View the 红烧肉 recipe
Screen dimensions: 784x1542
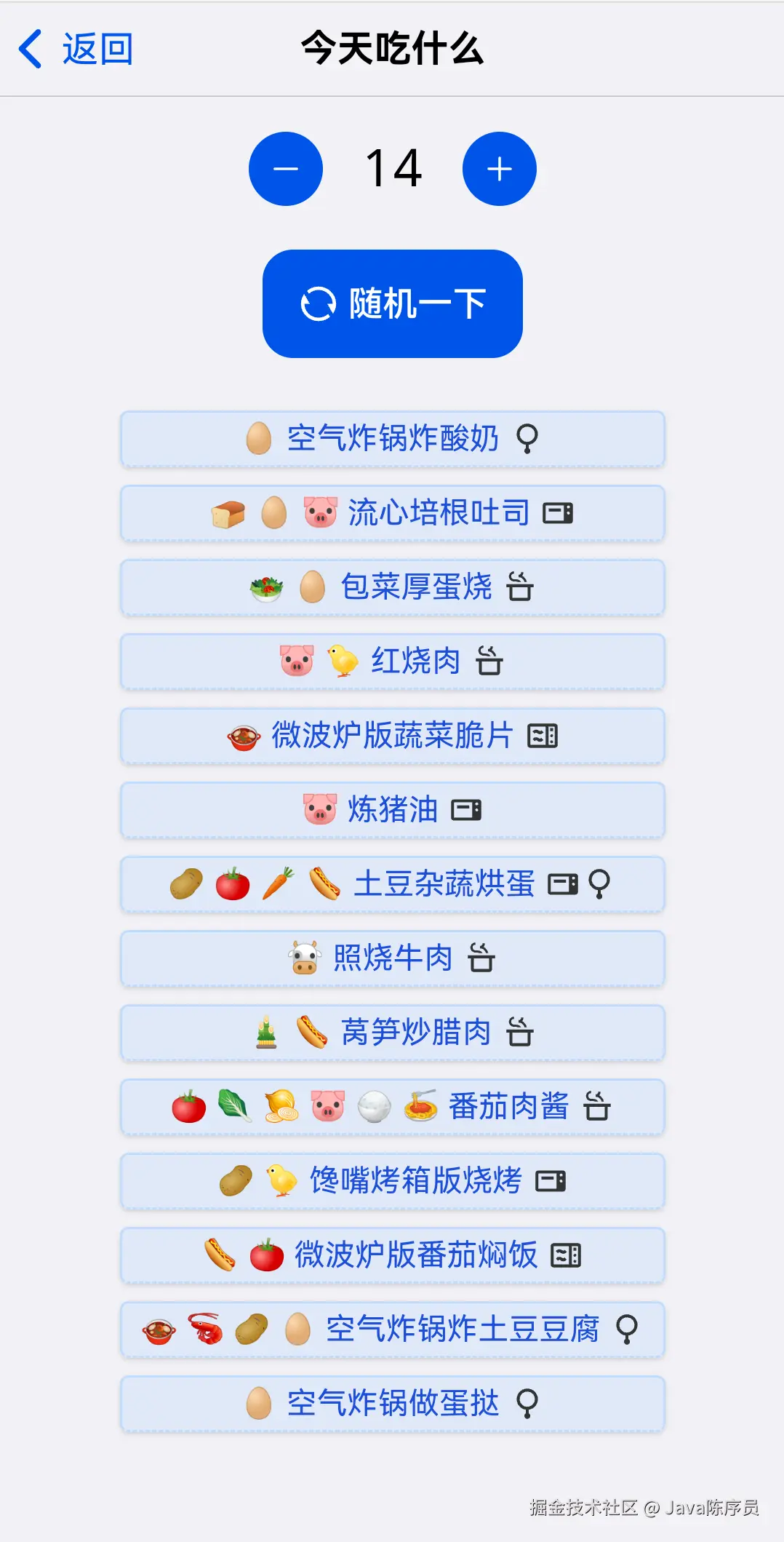point(393,661)
